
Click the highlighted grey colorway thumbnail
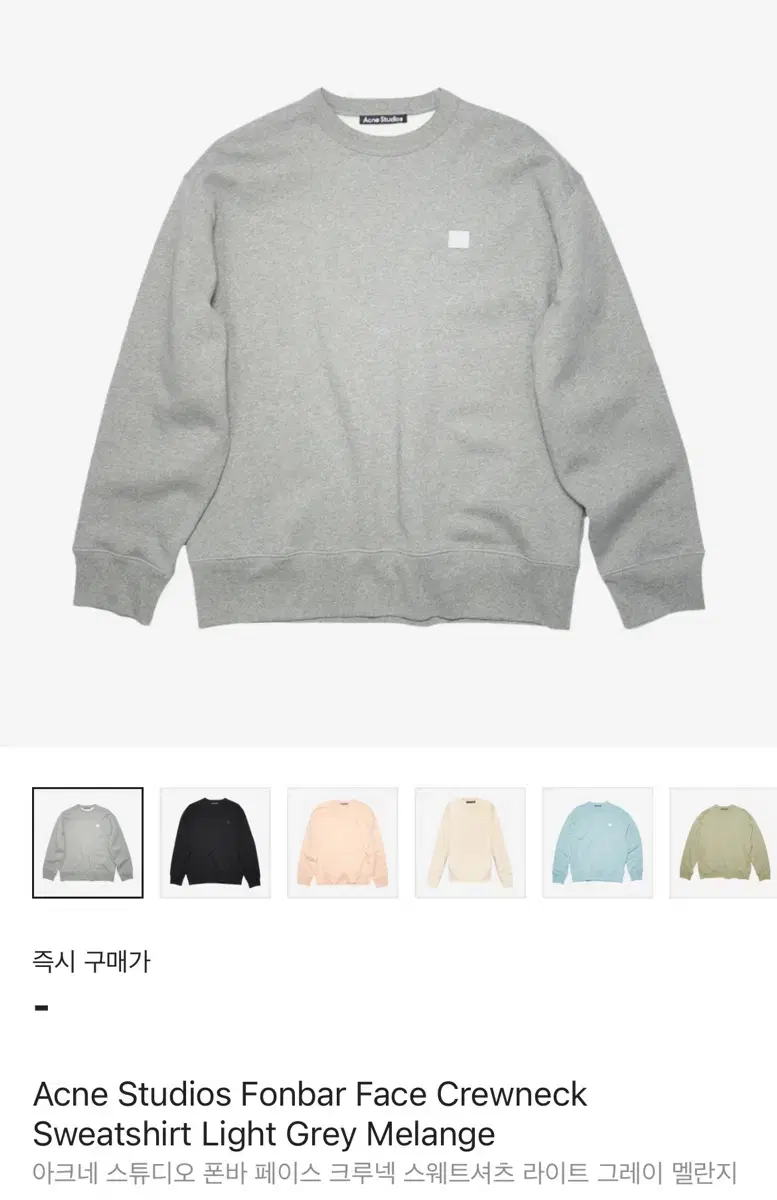pos(86,840)
